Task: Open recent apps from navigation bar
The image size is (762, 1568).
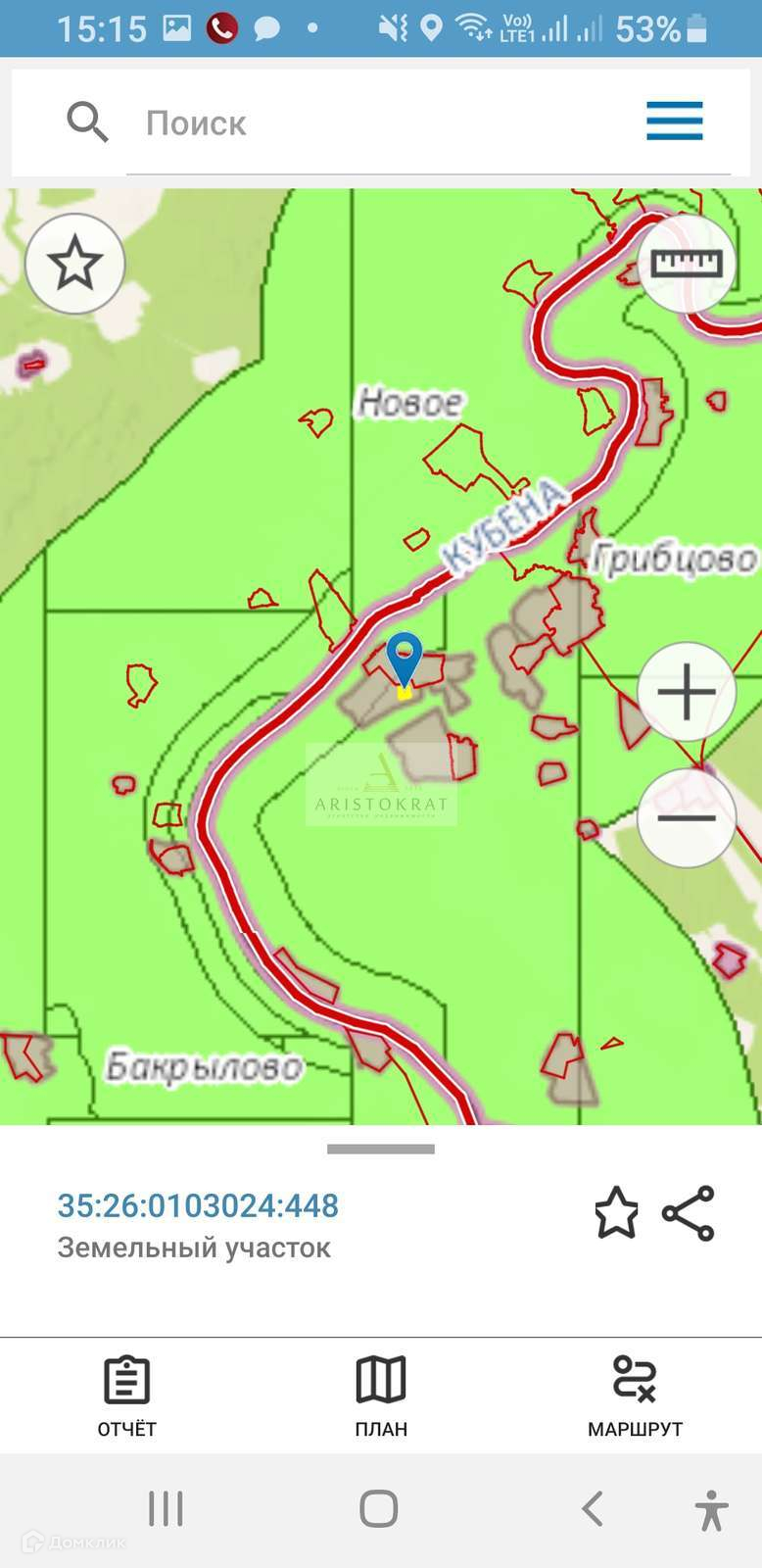Action: pos(166,1508)
